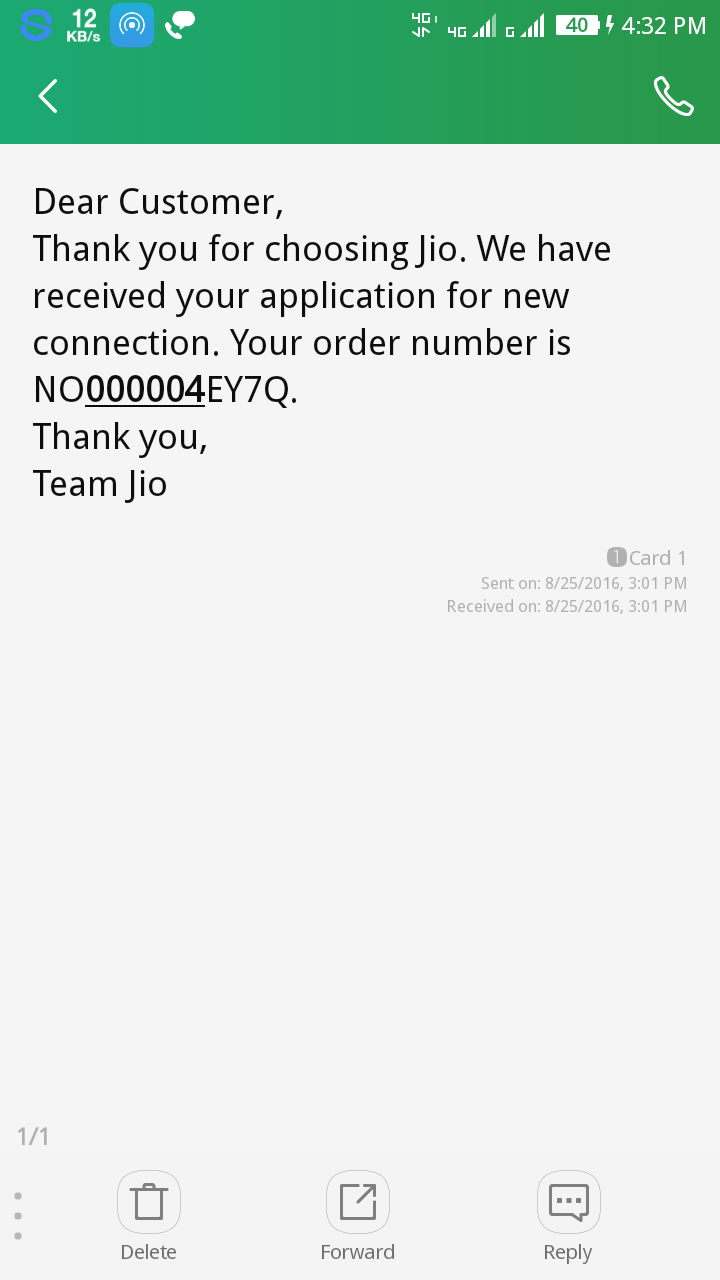
Task: Tap the chat bubble notification icon
Action: tap(178, 24)
